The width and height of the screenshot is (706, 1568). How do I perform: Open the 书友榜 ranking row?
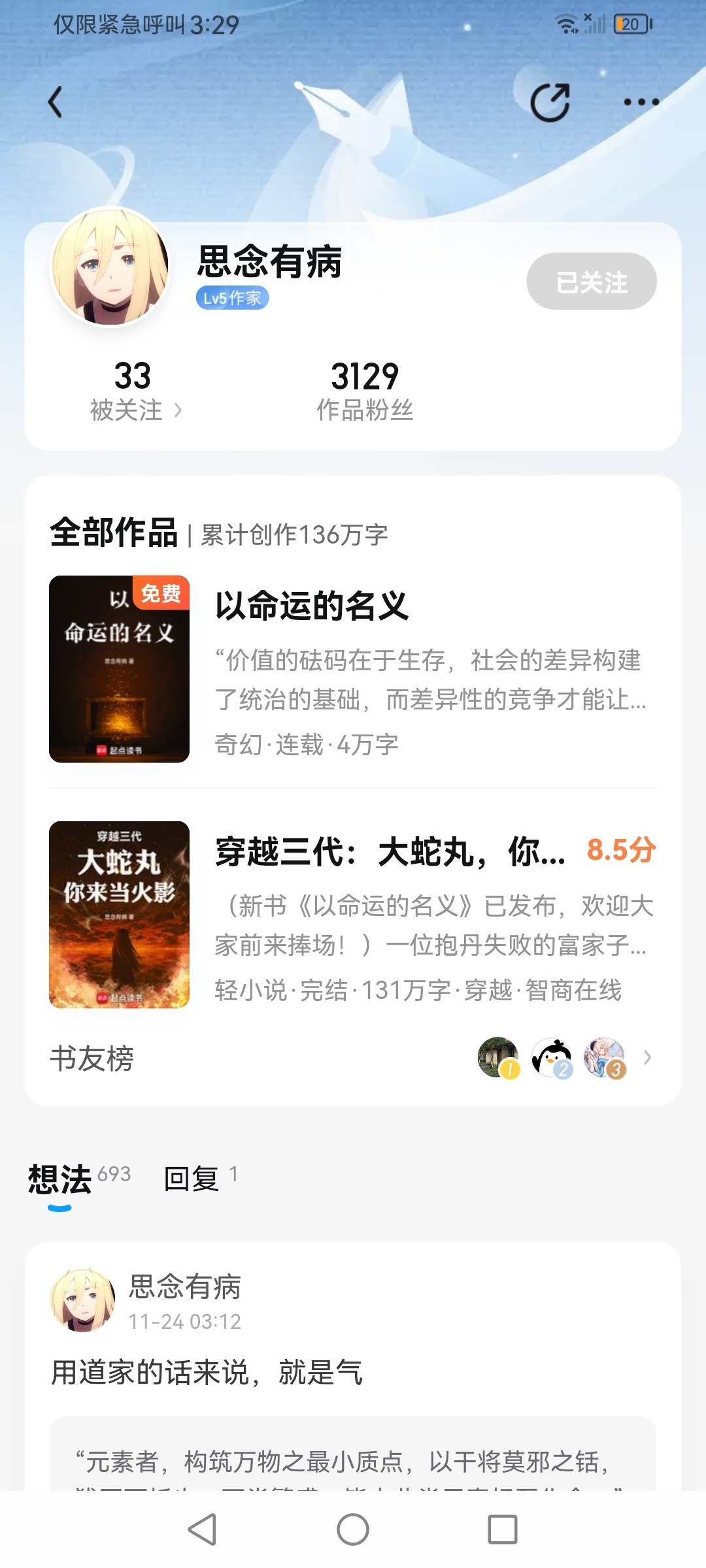353,1058
